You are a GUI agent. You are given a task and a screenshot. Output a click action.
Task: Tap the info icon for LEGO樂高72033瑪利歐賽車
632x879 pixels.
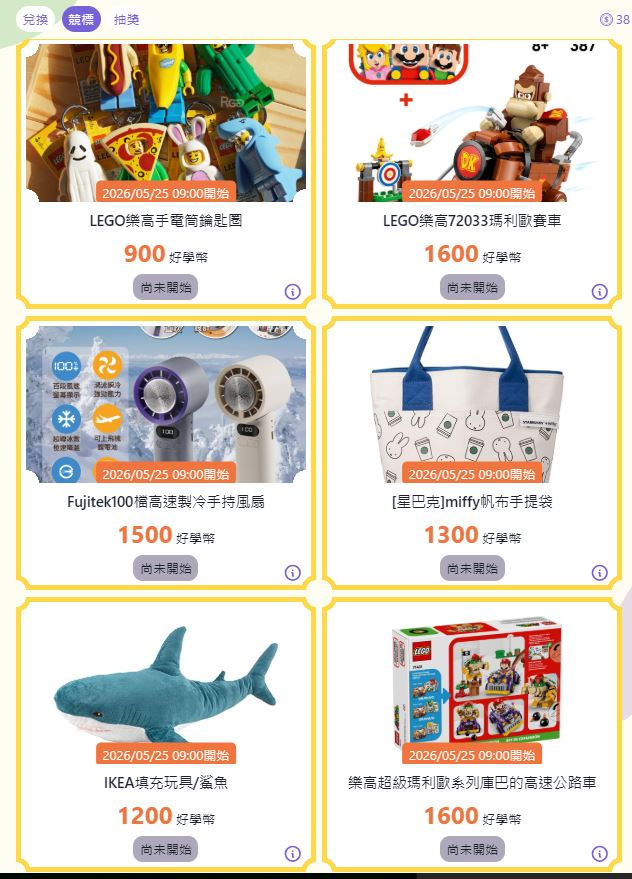600,292
